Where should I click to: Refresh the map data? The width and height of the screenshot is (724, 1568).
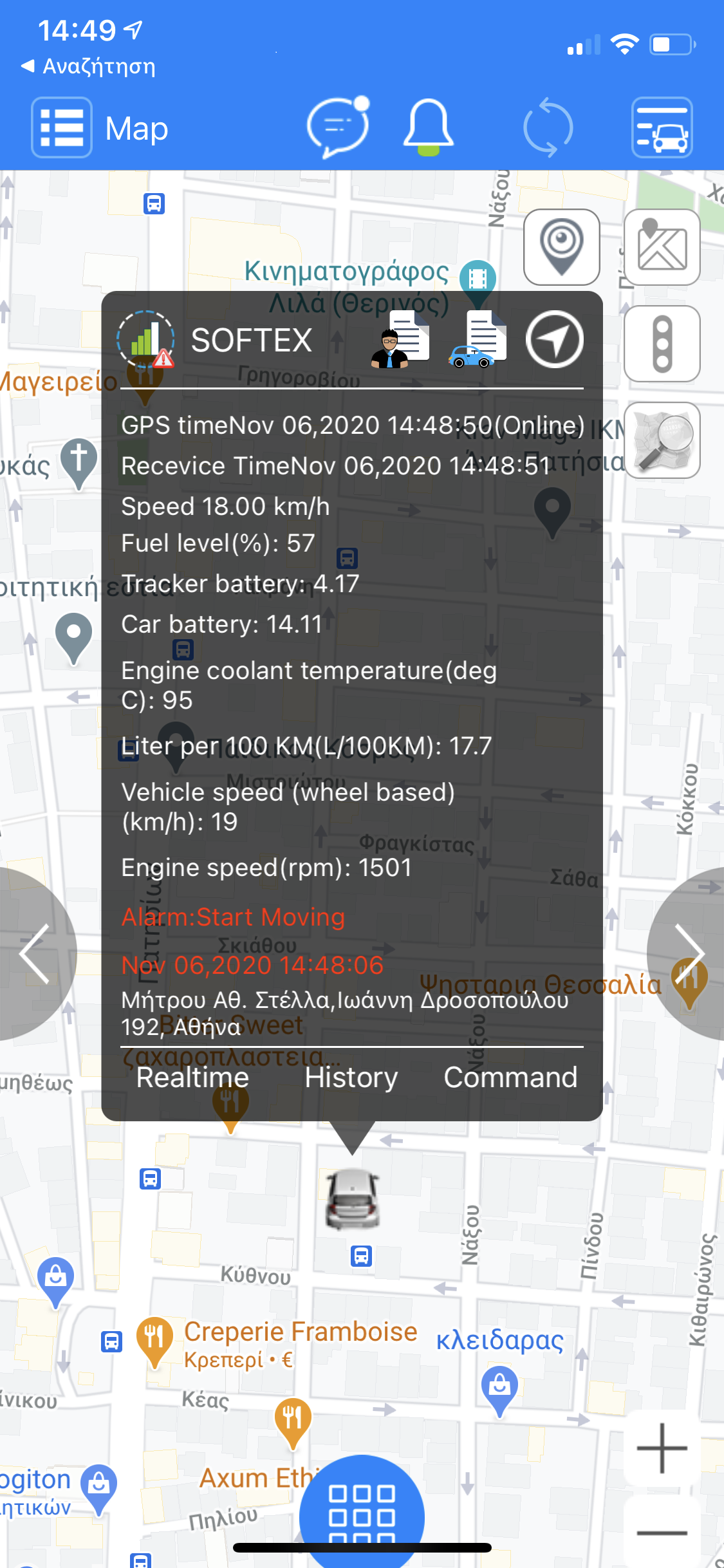coord(548,127)
